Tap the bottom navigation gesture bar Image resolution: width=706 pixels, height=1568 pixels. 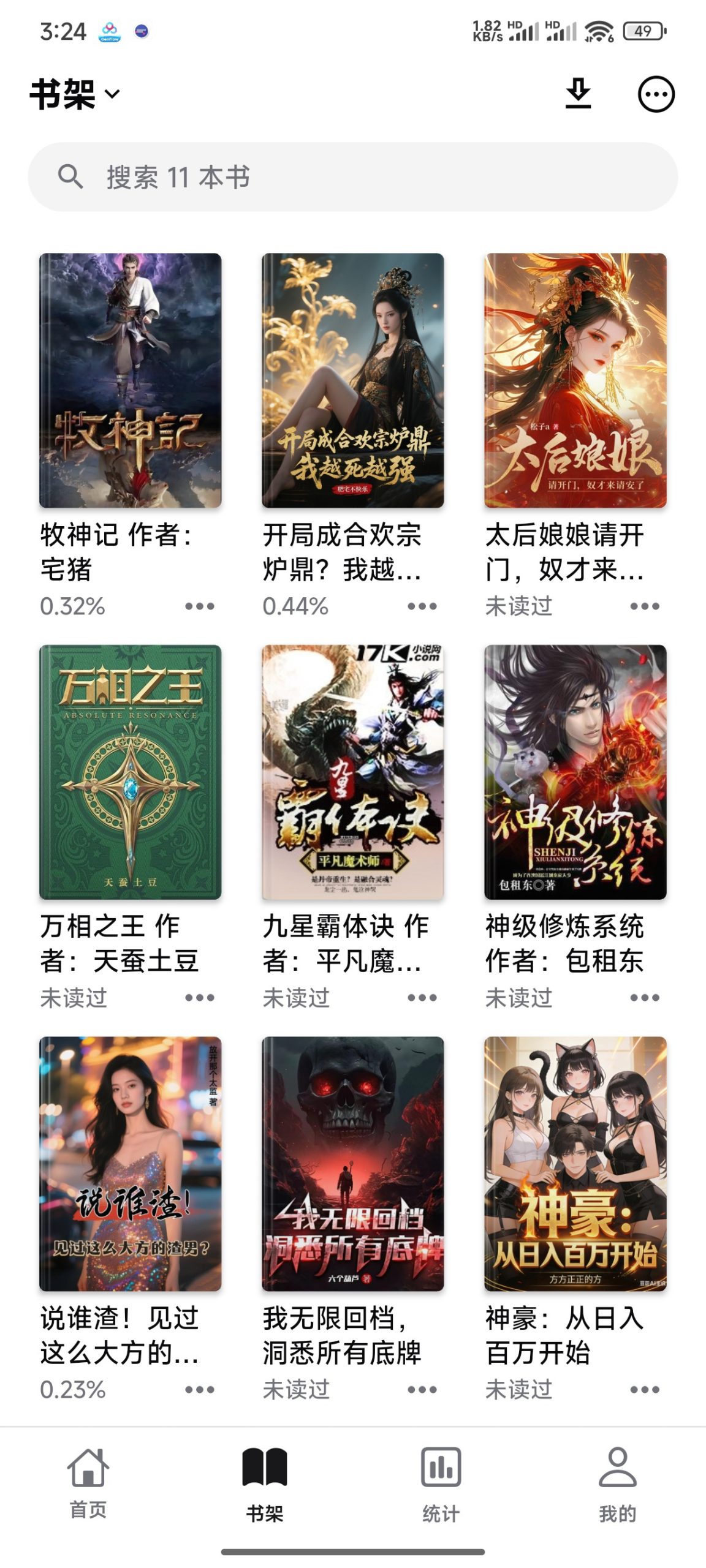coord(353,1550)
